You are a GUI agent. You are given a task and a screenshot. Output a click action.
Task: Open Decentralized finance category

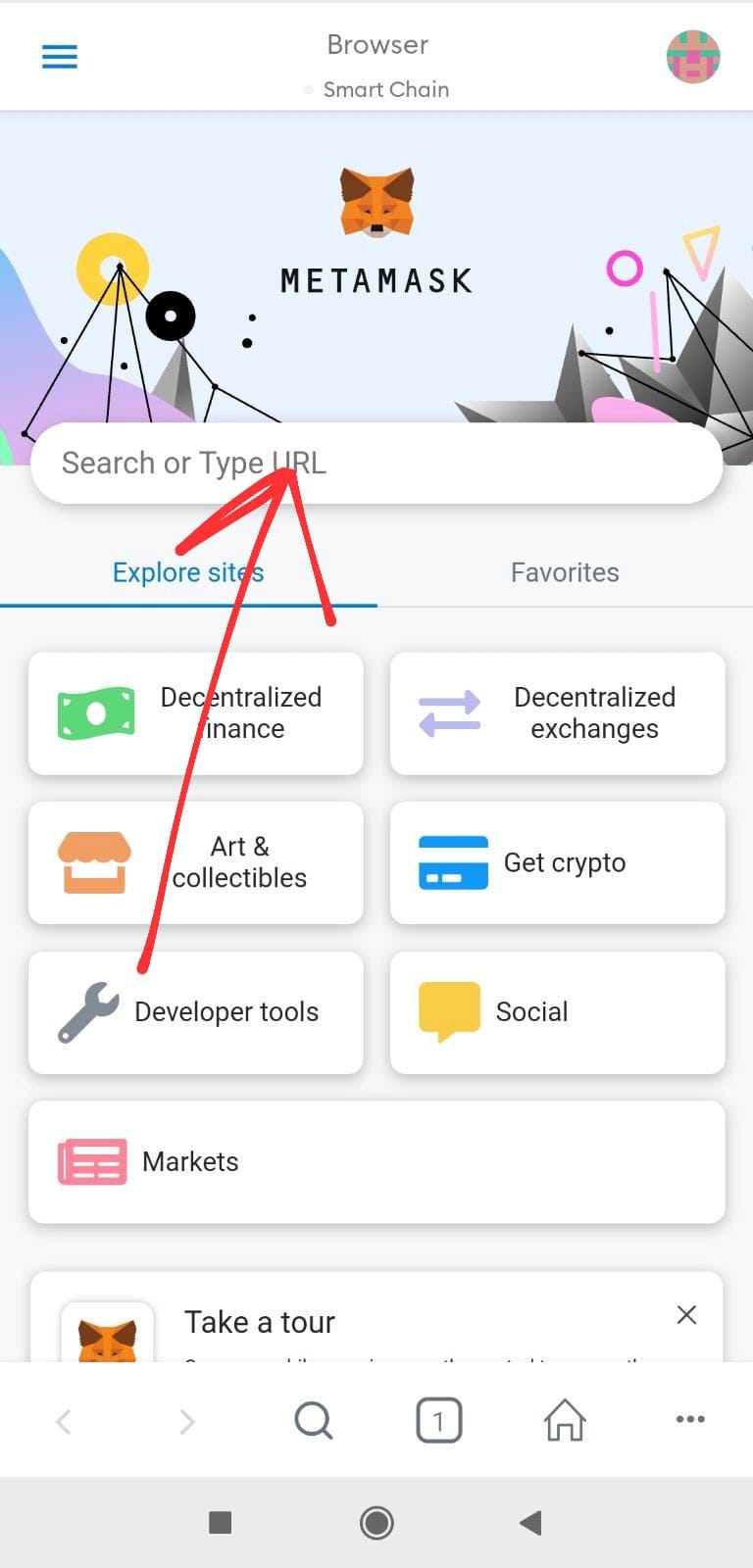(x=196, y=713)
